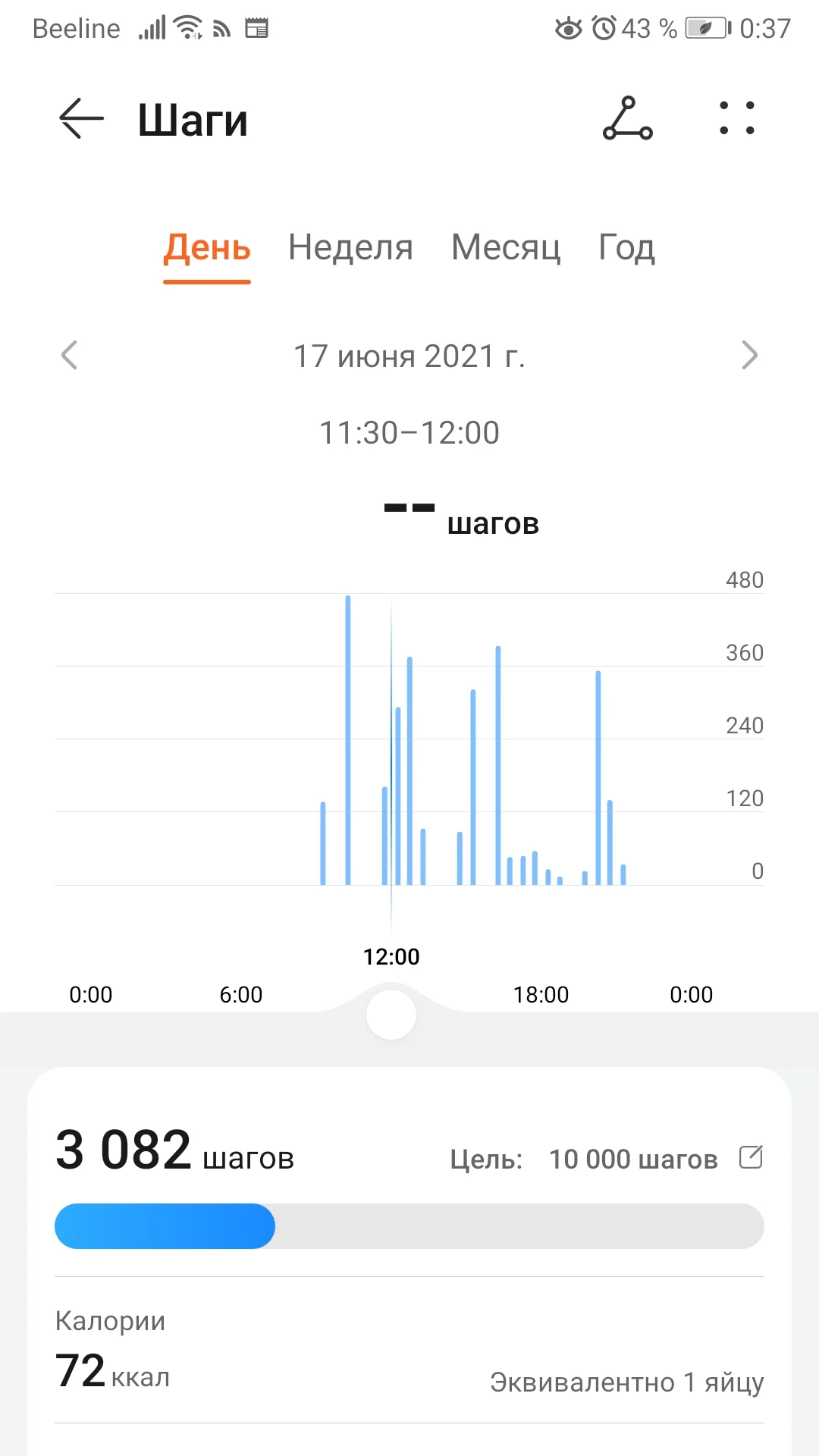This screenshot has height=1456, width=819.
Task: Open the route sharing icon
Action: [627, 119]
